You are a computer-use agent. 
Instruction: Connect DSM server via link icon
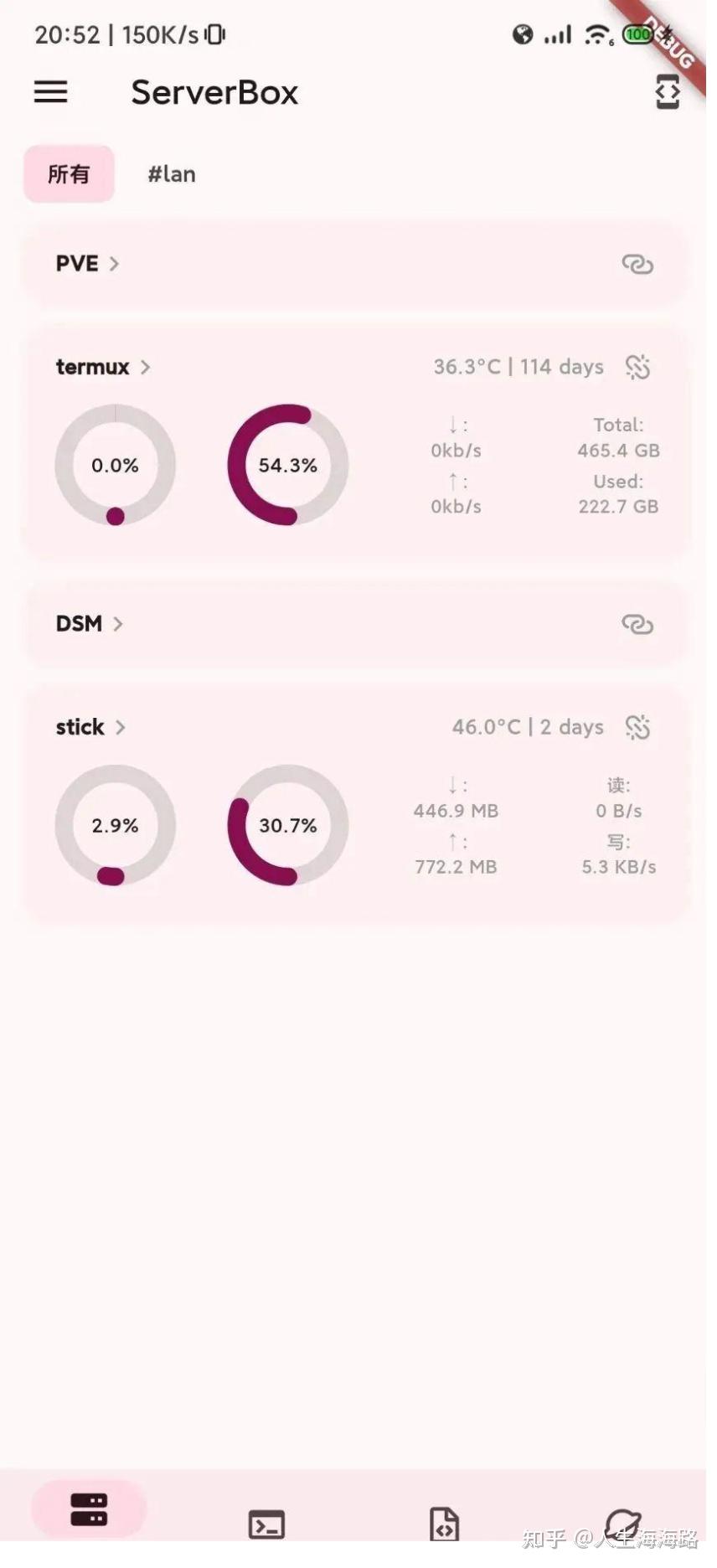(x=637, y=625)
